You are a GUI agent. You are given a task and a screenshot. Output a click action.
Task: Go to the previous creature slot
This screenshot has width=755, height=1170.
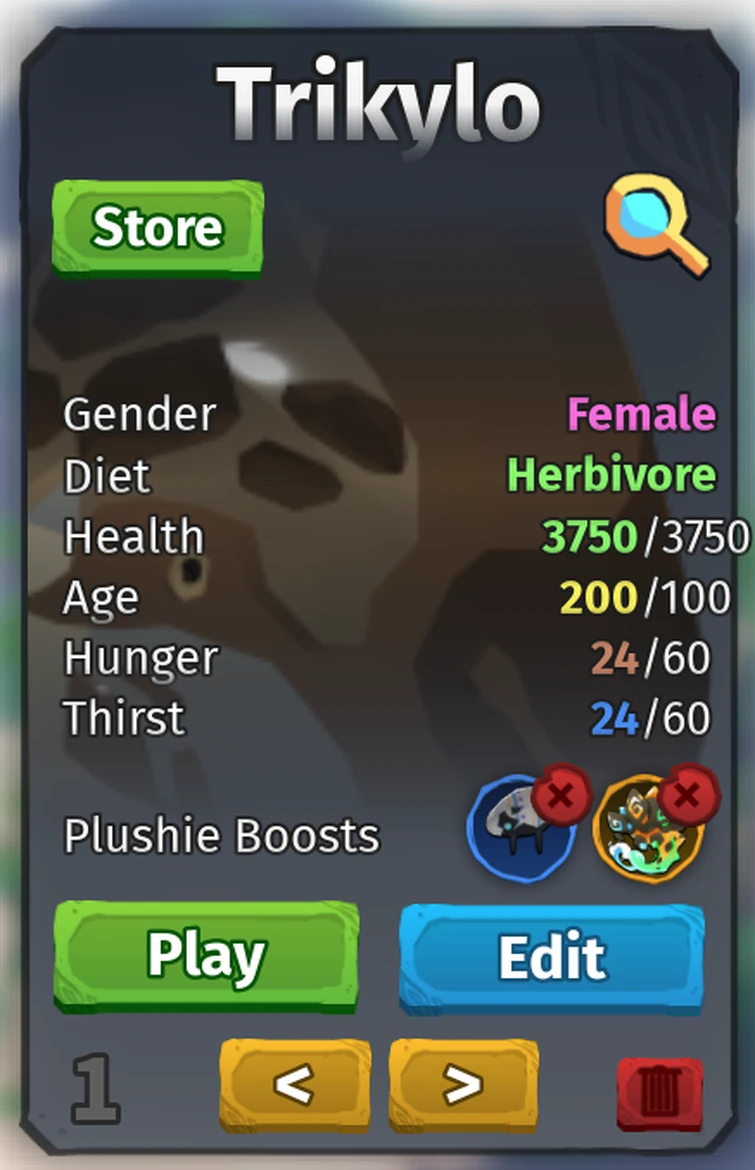294,1083
